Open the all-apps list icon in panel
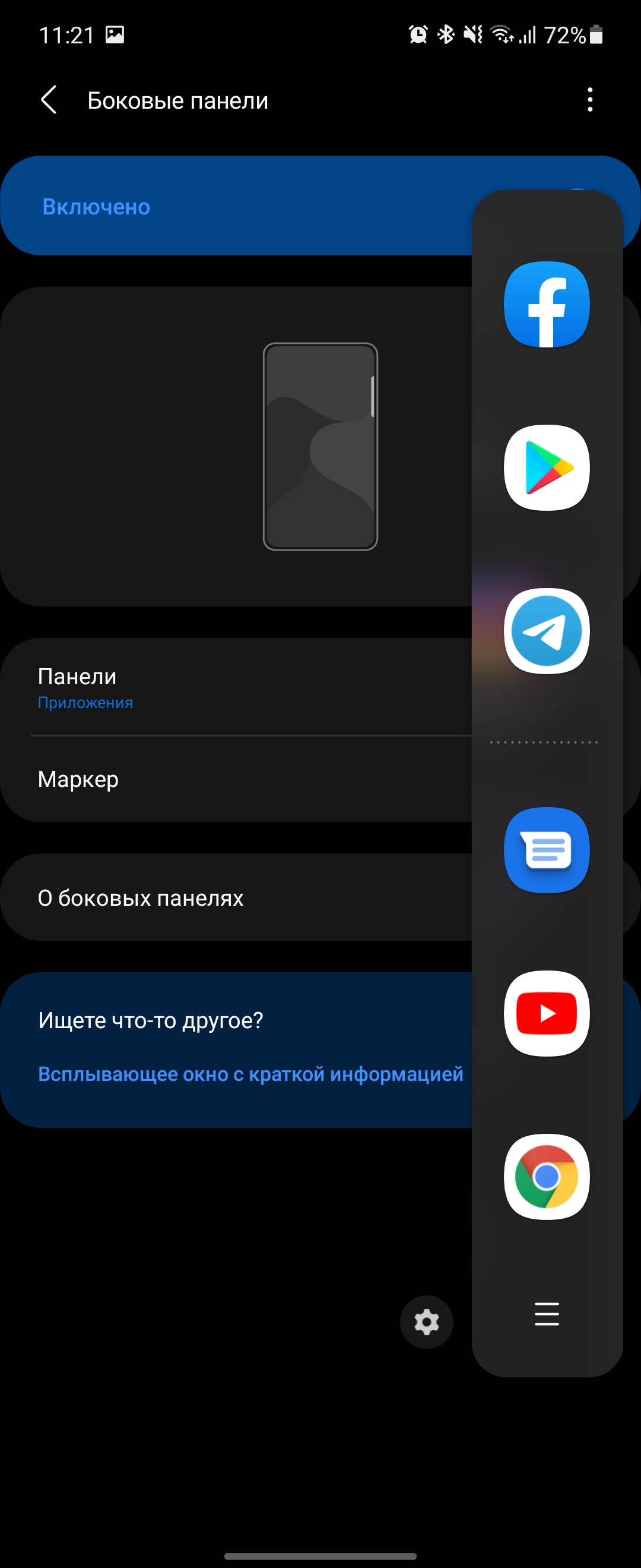This screenshot has width=641, height=1568. (546, 1314)
